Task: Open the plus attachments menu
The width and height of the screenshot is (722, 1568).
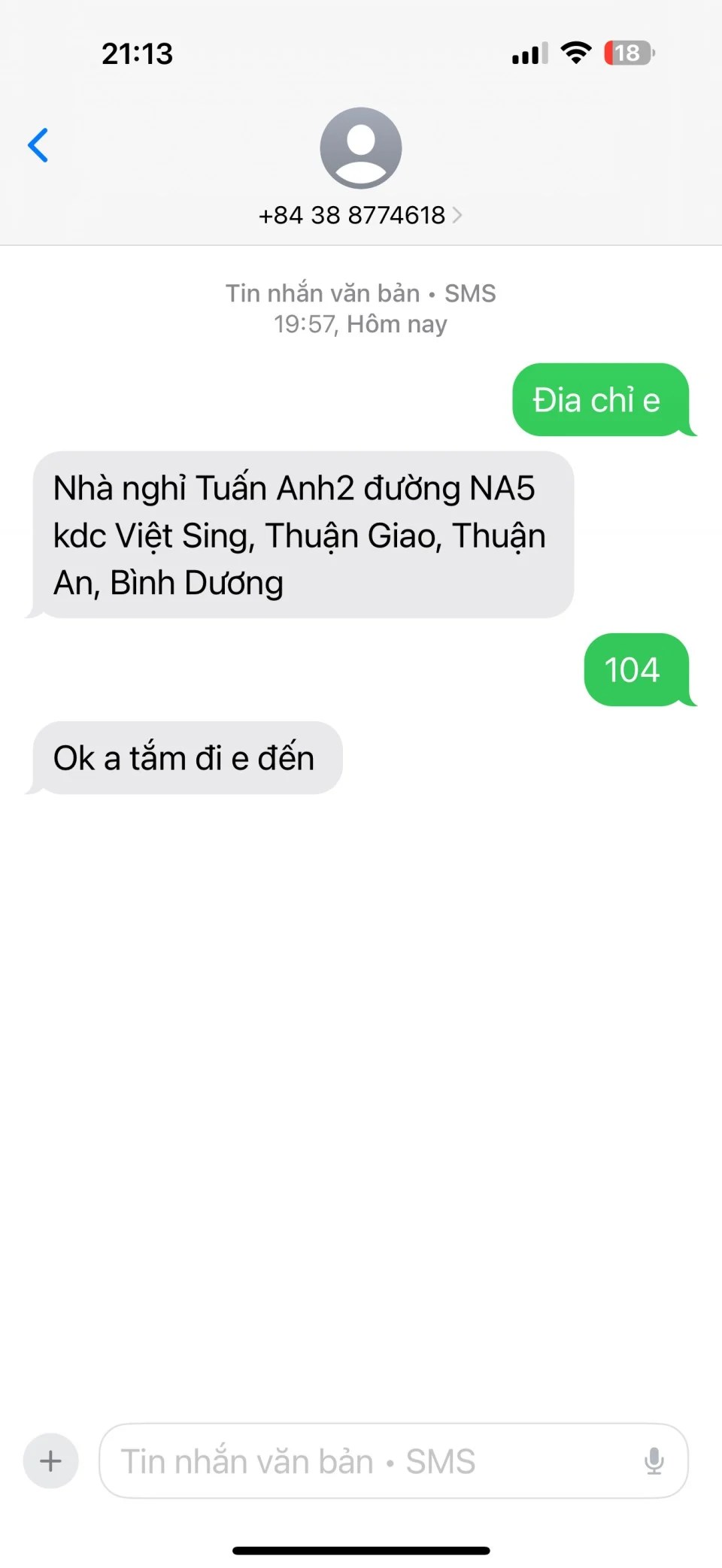Action: 50,1461
